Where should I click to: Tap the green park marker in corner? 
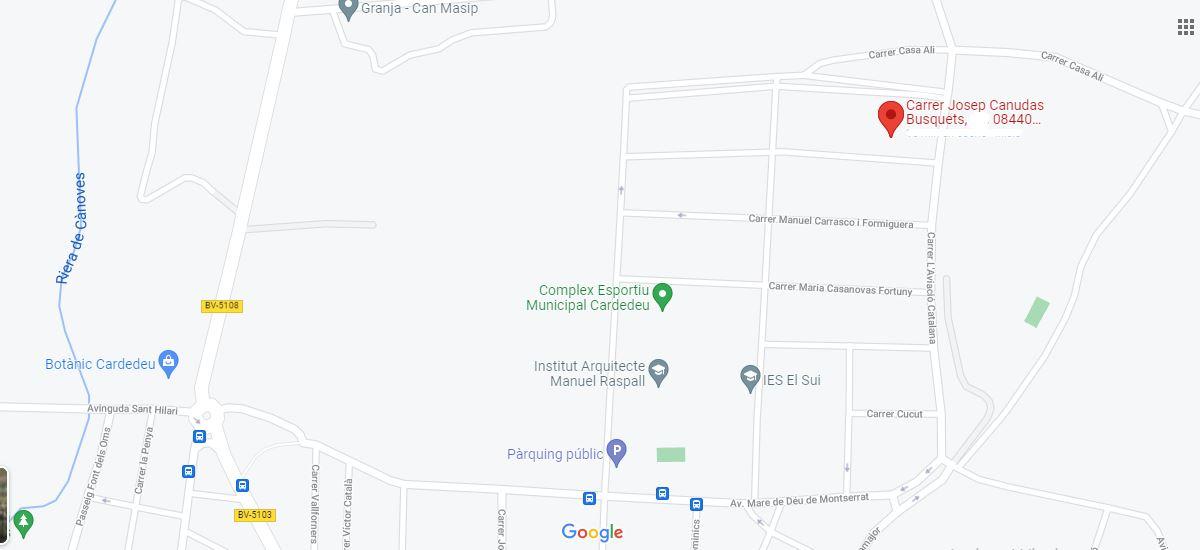[24, 521]
